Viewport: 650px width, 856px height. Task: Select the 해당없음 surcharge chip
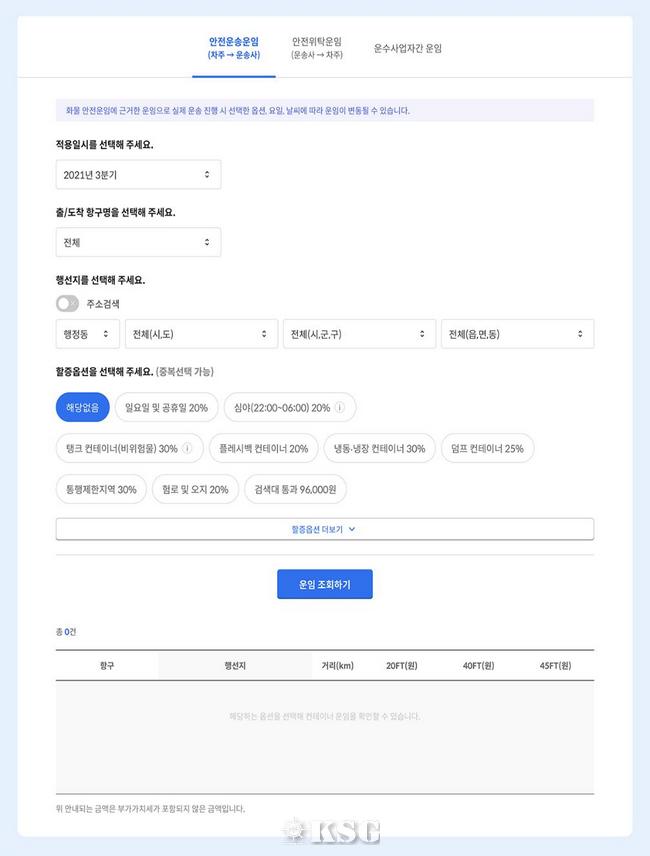[83, 408]
